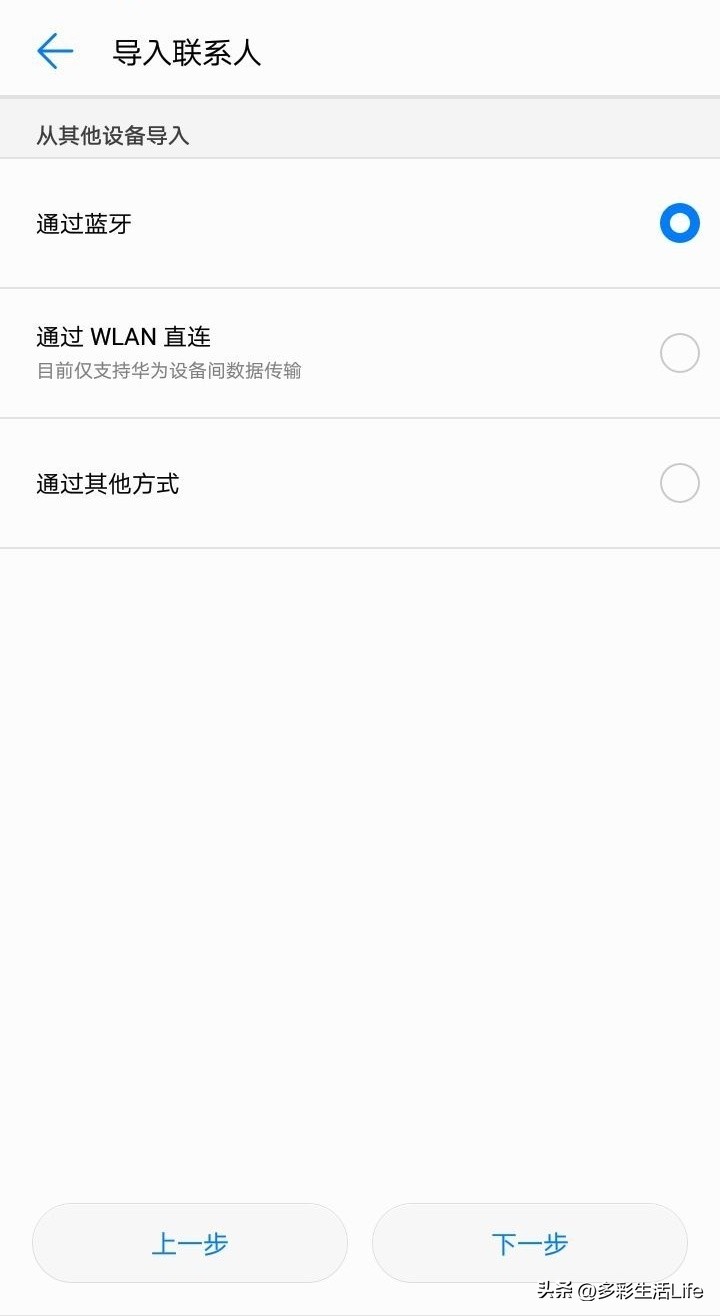Select the Bluetooth import row

pyautogui.click(x=300, y=223)
